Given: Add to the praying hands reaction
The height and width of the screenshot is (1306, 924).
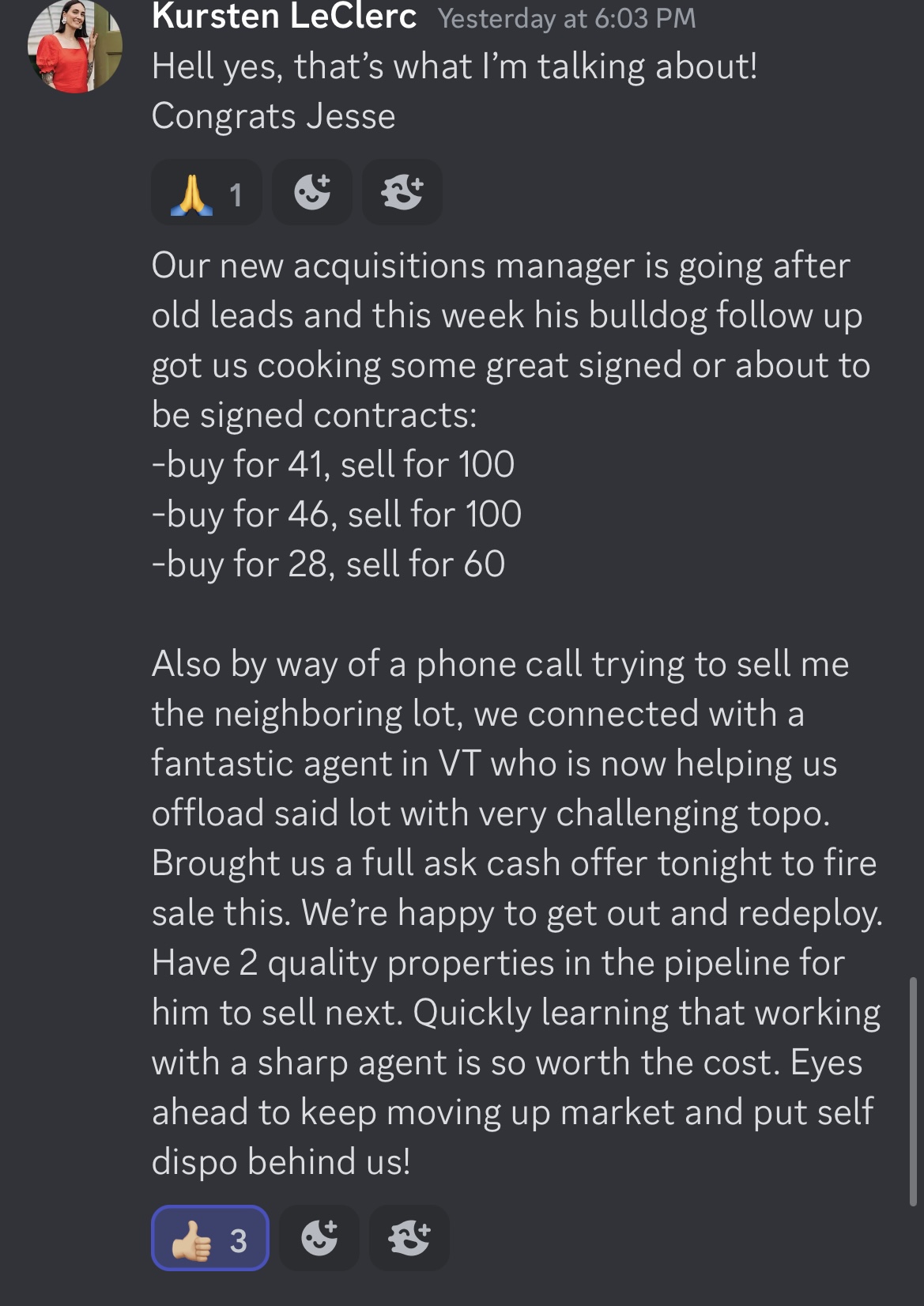Looking at the screenshot, I should [206, 193].
